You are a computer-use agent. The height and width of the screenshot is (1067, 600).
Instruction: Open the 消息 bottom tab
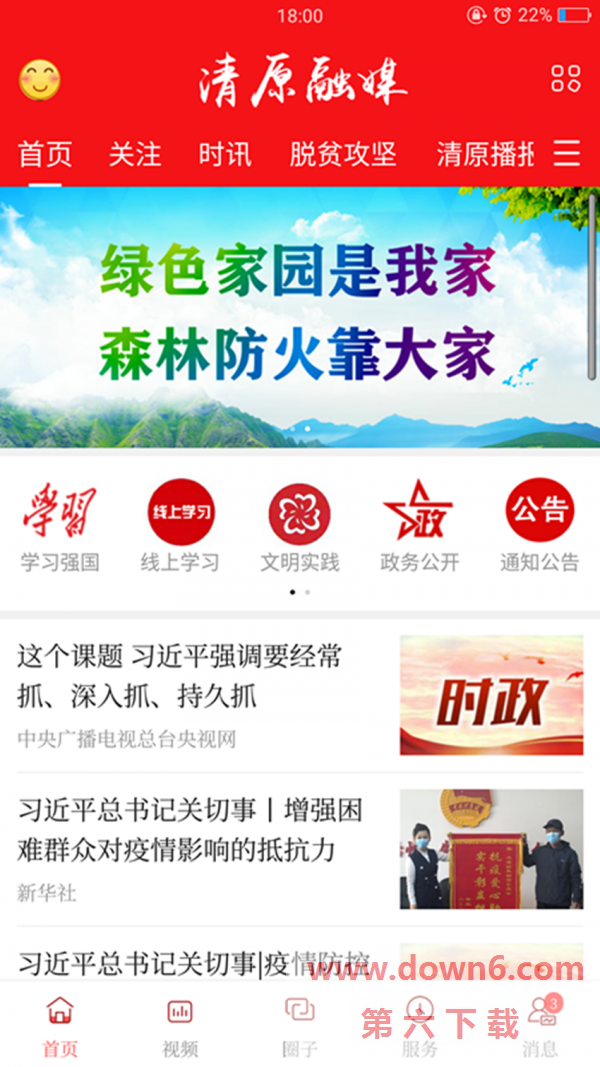click(540, 1025)
